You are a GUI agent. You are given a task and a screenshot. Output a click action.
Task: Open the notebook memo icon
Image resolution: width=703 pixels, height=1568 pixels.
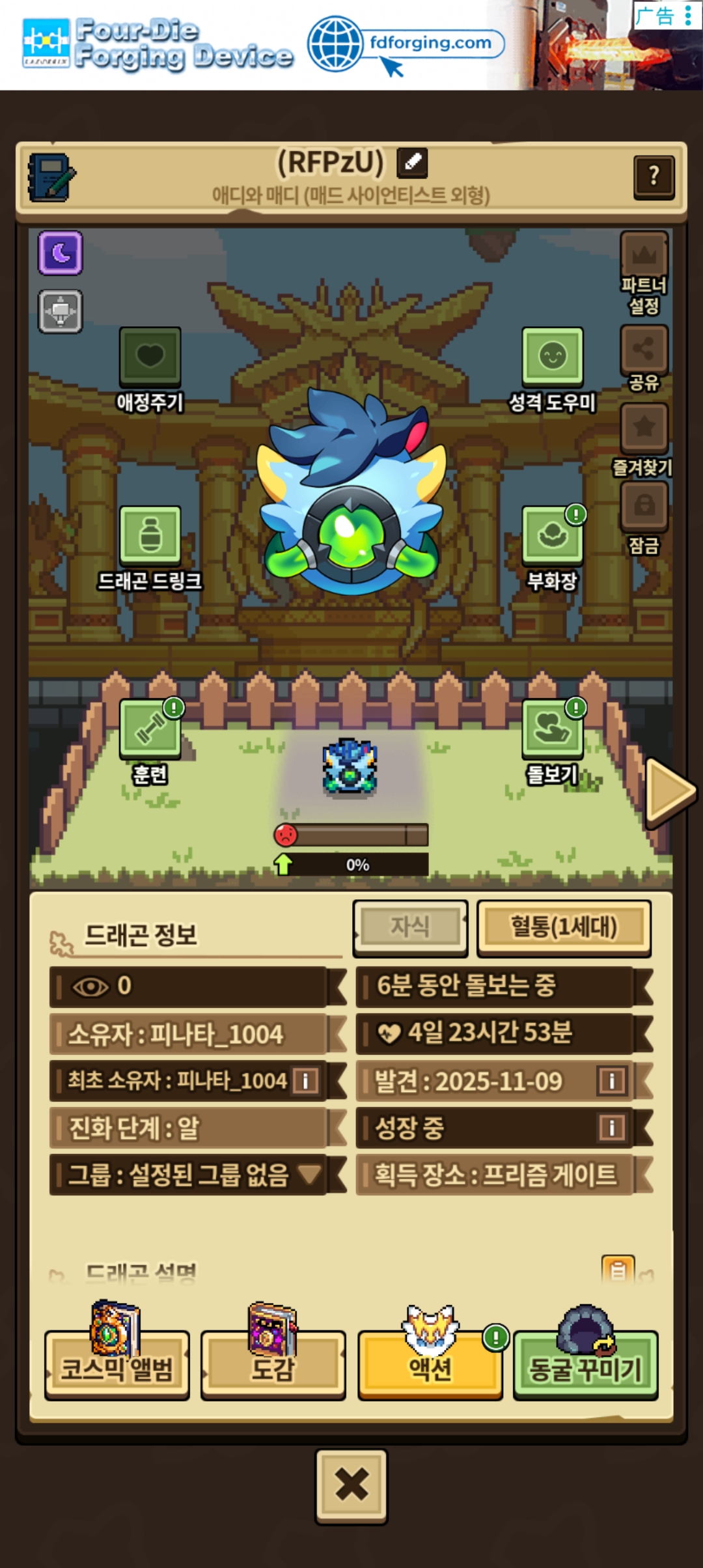point(51,177)
